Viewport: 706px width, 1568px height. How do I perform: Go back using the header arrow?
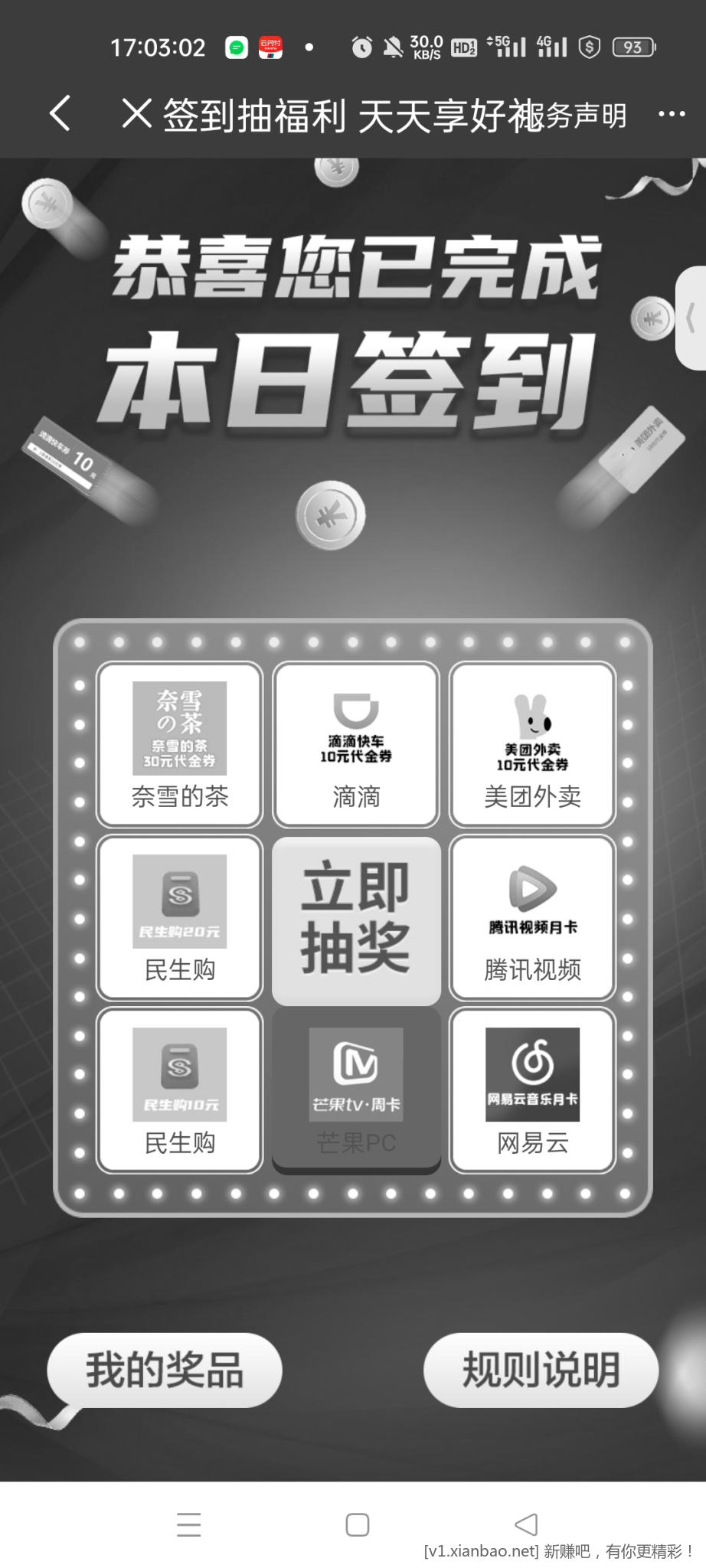pyautogui.click(x=60, y=114)
